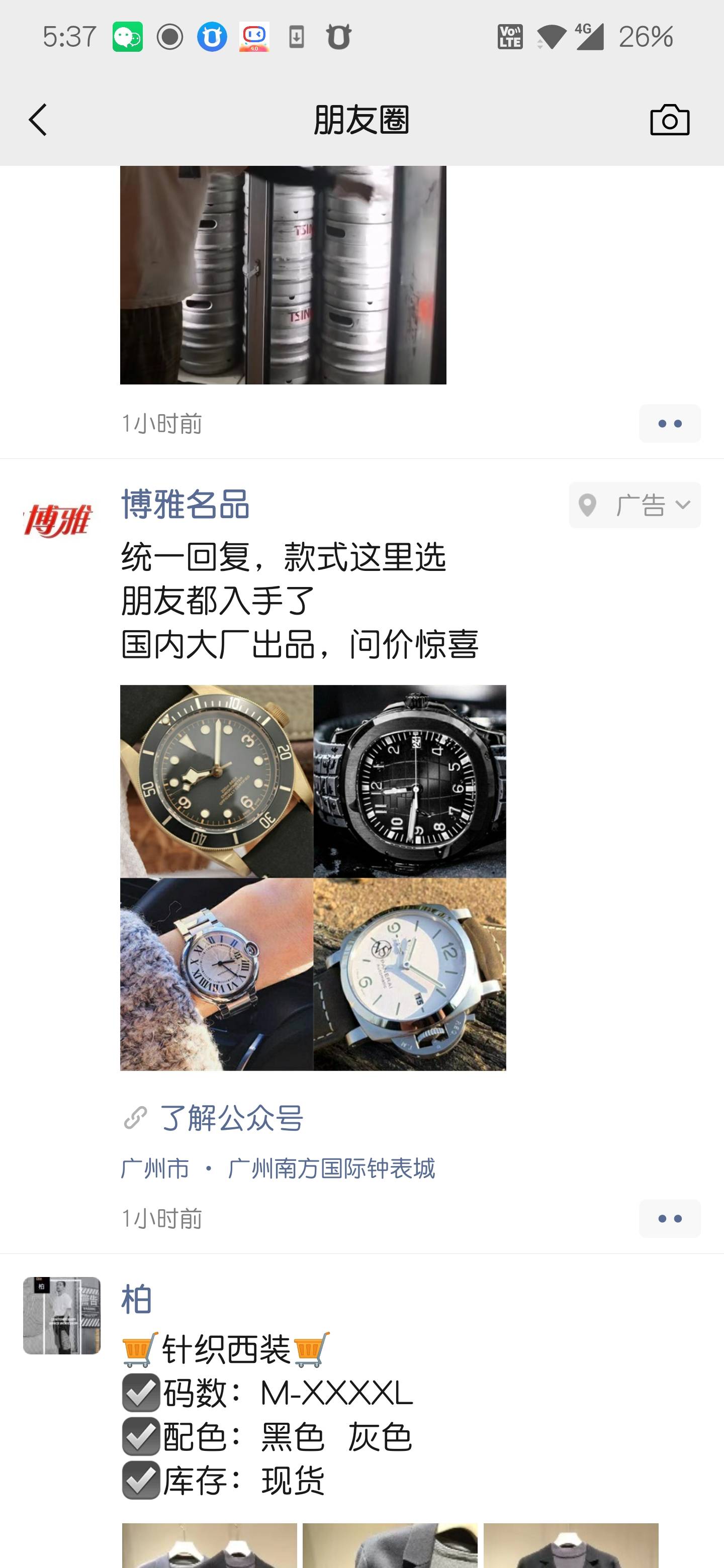Open the middle knit blazer photo
Image resolution: width=724 pixels, height=1568 pixels.
(390, 1545)
